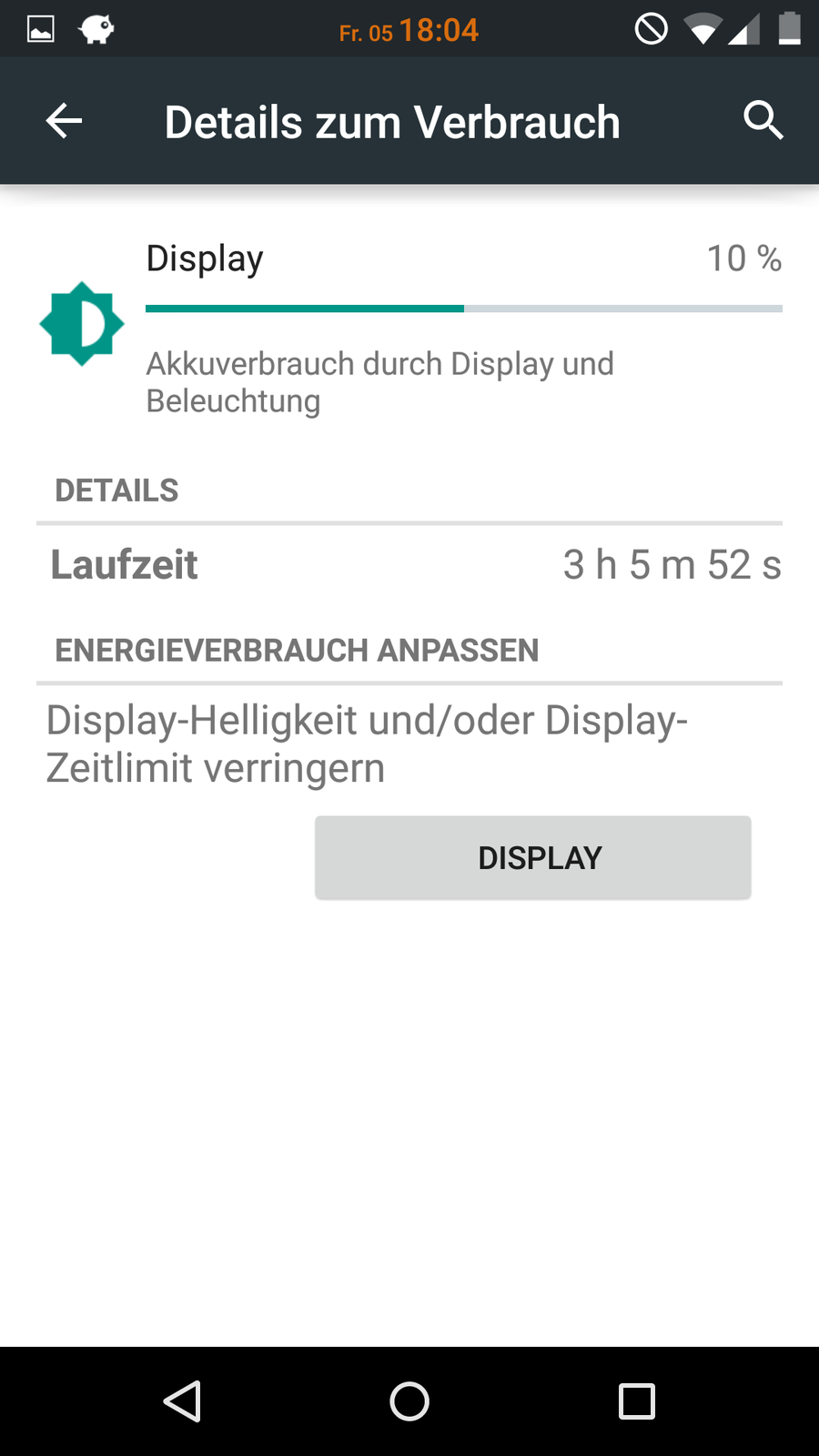Screen dimensions: 819x1456
Task: Go back using the app bar arrow
Action: [x=64, y=121]
